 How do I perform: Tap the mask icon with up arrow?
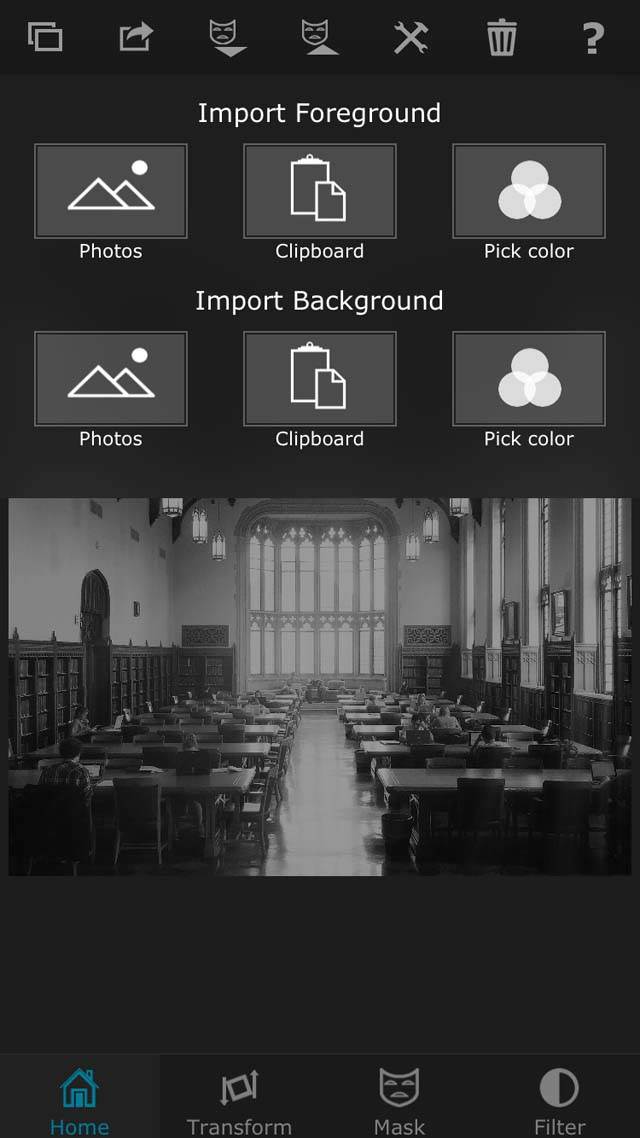point(319,38)
